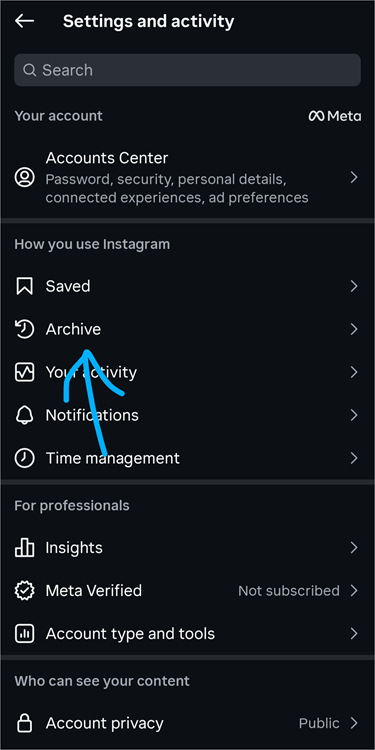Open Accounts Center
Image resolution: width=375 pixels, height=750 pixels.
[x=188, y=177]
